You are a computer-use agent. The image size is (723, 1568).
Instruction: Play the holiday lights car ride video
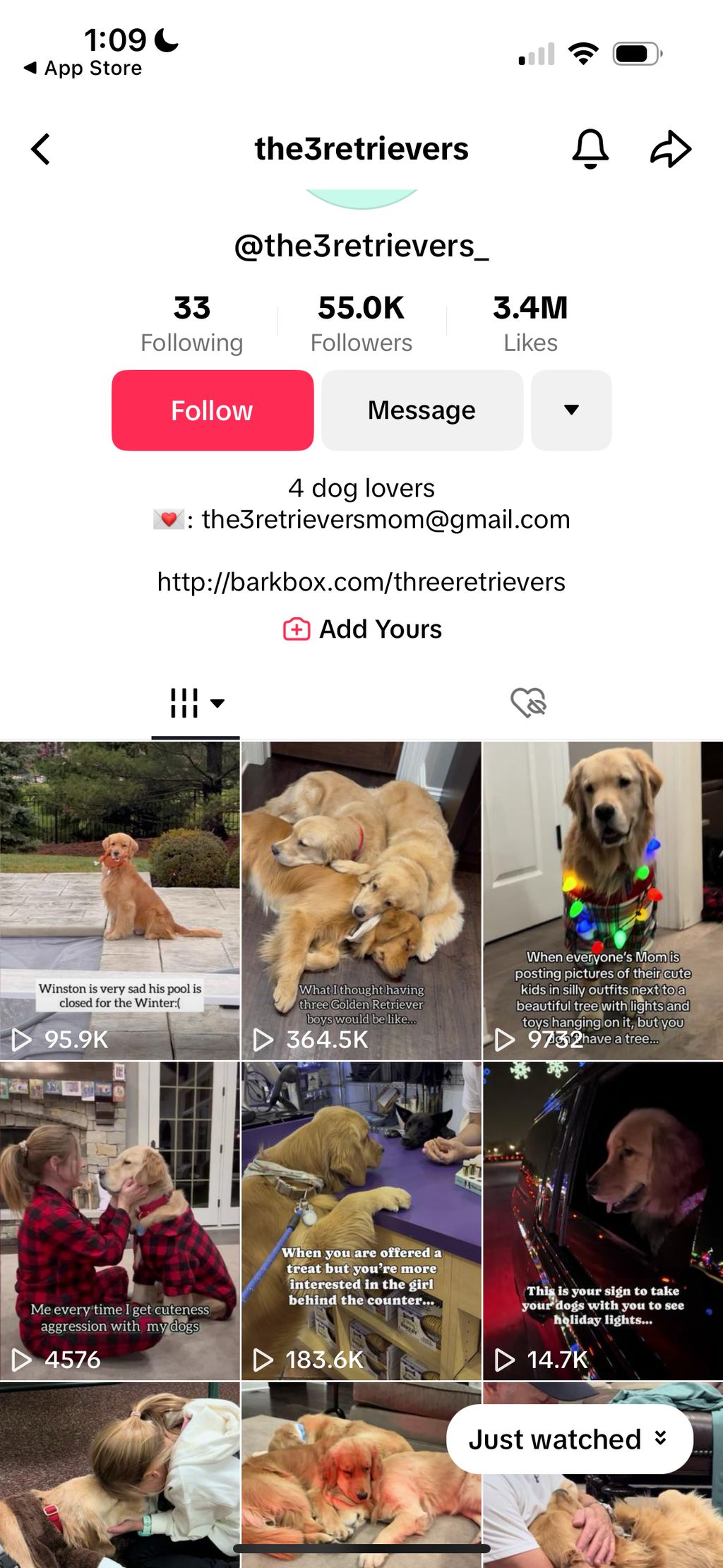pyautogui.click(x=602, y=1220)
